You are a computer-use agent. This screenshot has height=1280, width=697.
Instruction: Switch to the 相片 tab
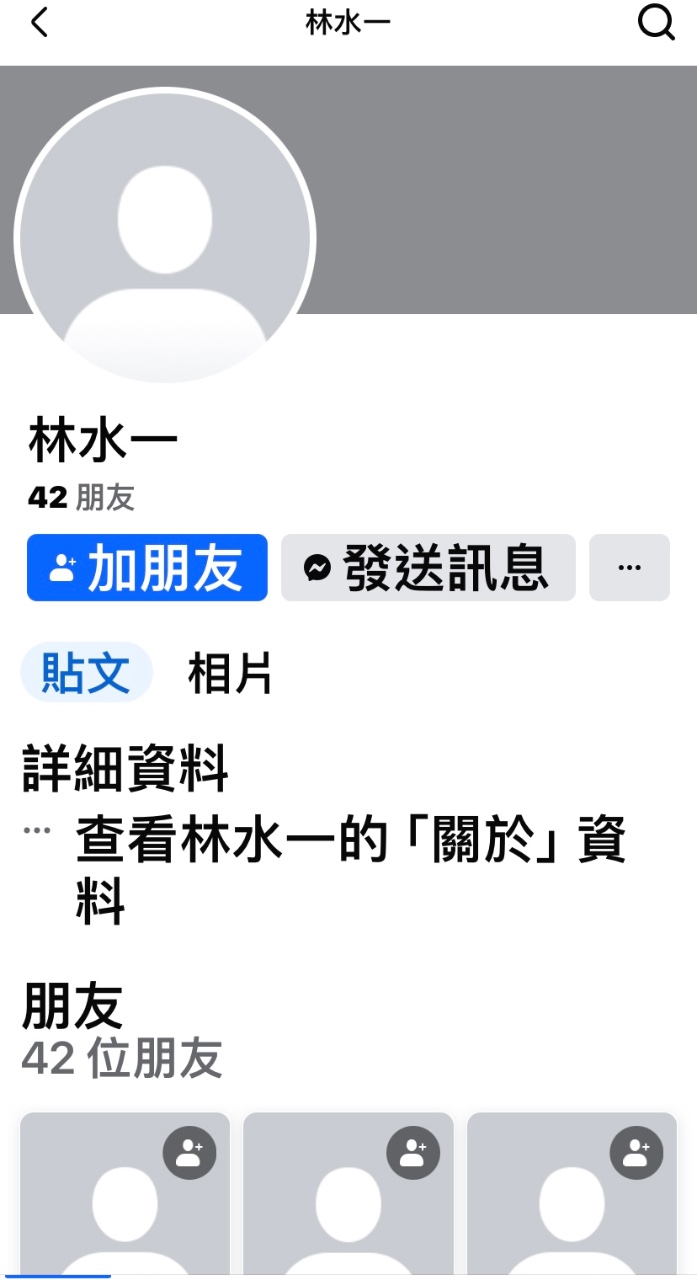coord(230,674)
